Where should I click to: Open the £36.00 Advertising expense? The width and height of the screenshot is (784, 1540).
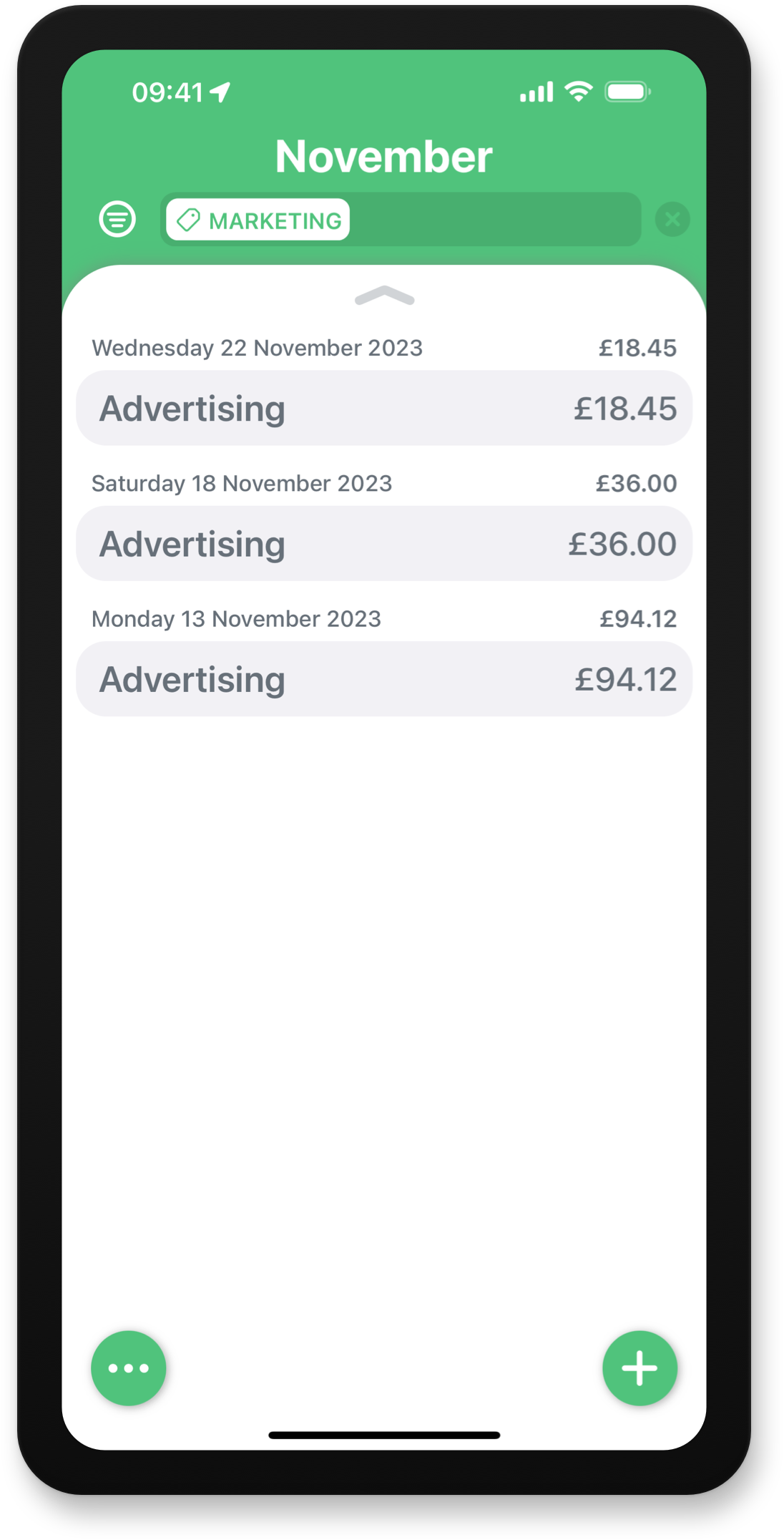[384, 544]
